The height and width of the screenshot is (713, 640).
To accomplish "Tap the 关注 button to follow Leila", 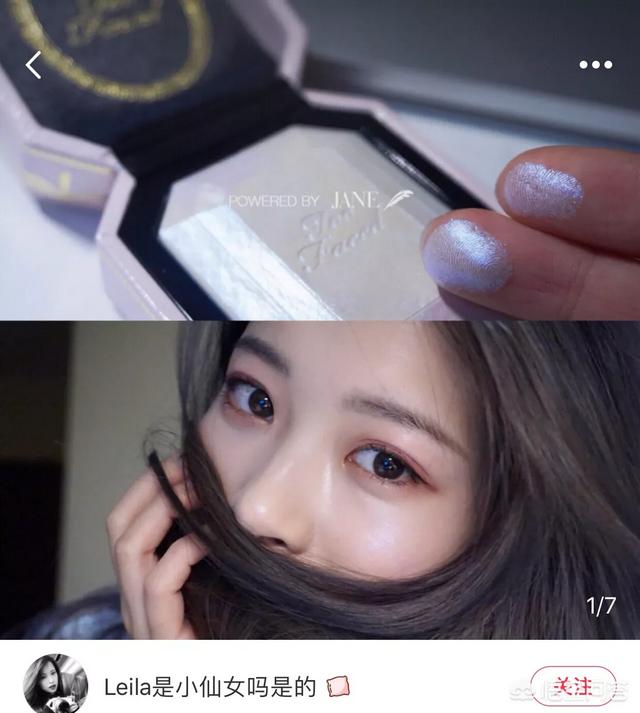I will (x=572, y=686).
